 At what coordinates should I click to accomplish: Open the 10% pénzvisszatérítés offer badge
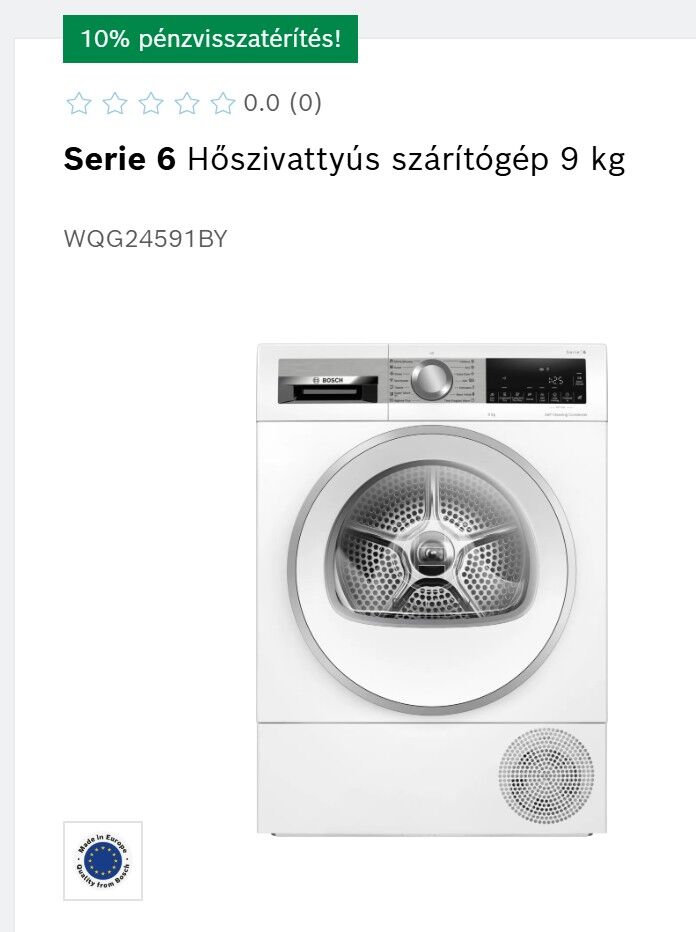coord(210,39)
